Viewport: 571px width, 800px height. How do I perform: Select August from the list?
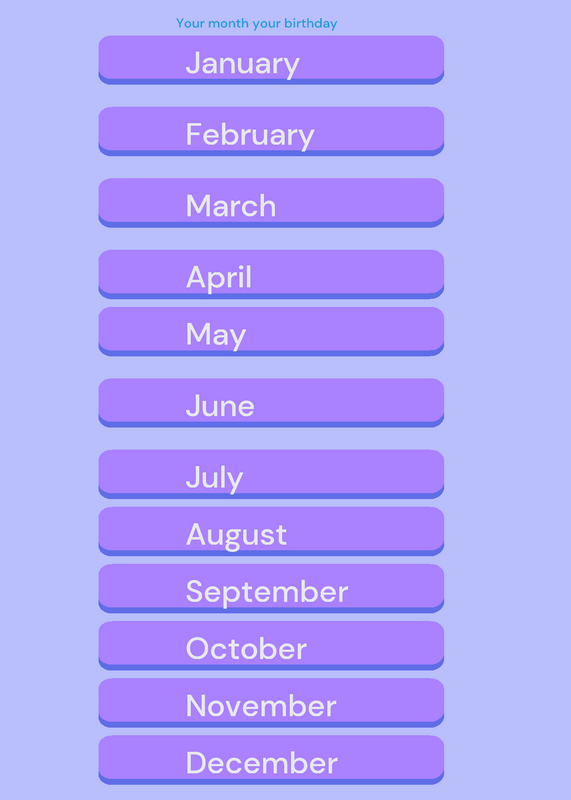point(271,531)
